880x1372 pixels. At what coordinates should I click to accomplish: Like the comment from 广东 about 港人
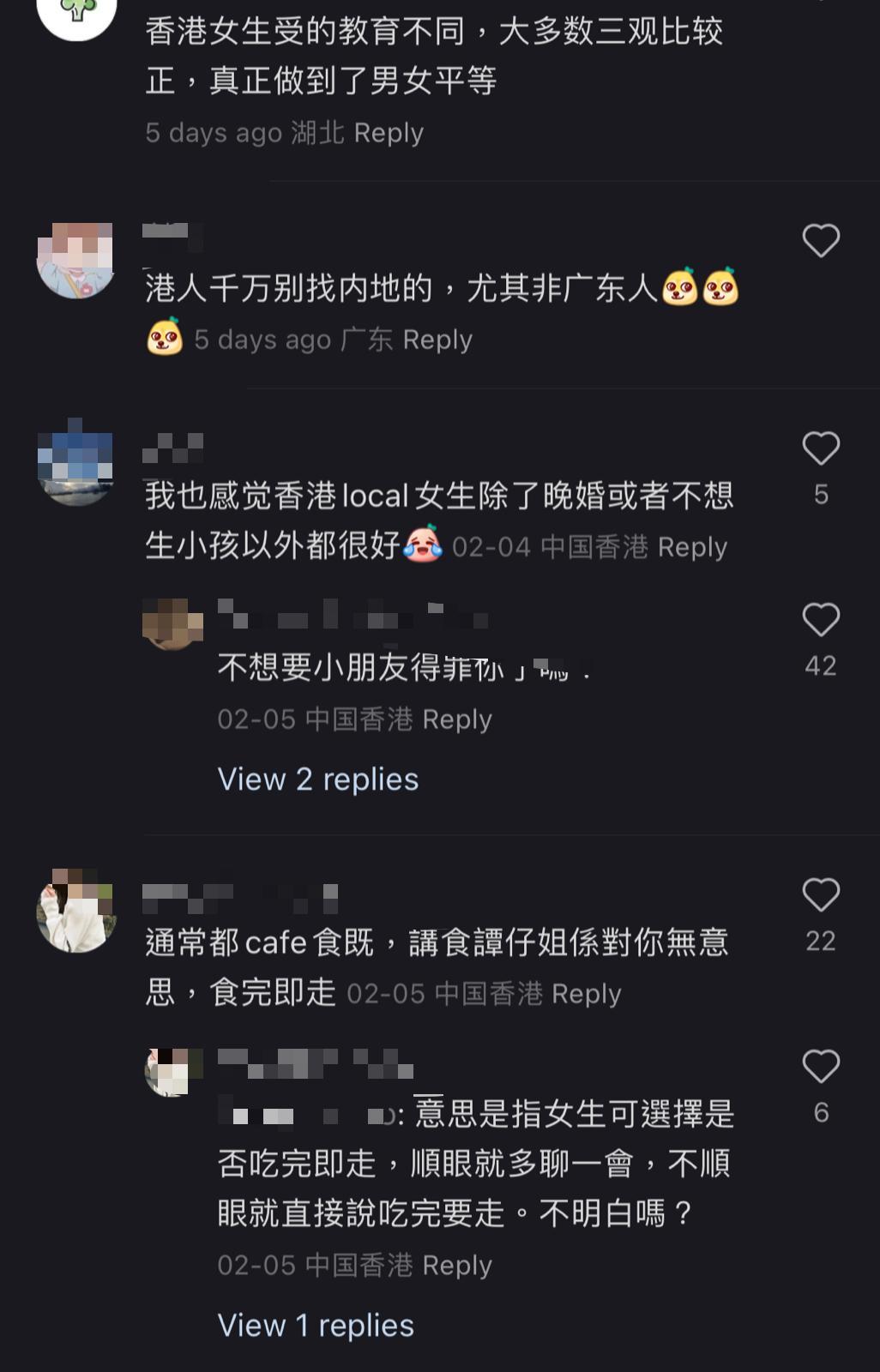coord(820,241)
